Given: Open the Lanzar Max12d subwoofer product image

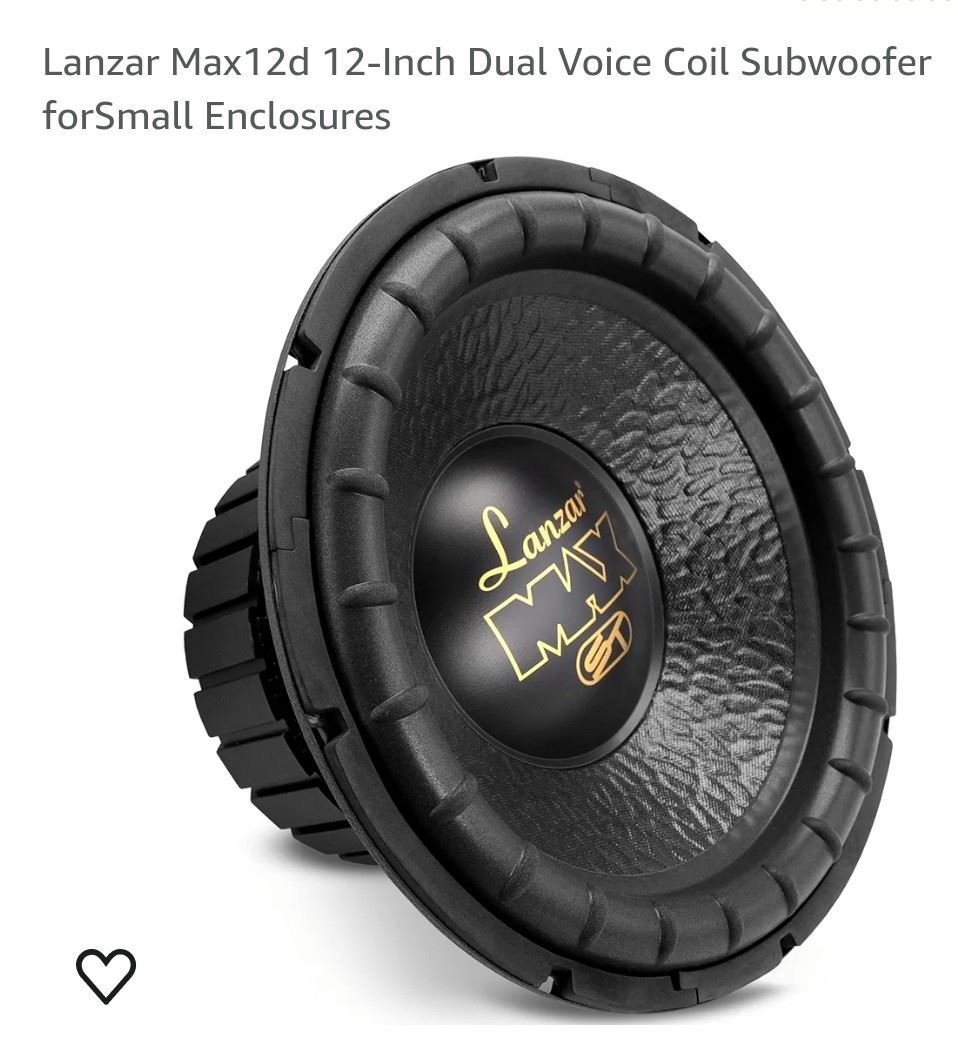Looking at the screenshot, I should [540, 590].
